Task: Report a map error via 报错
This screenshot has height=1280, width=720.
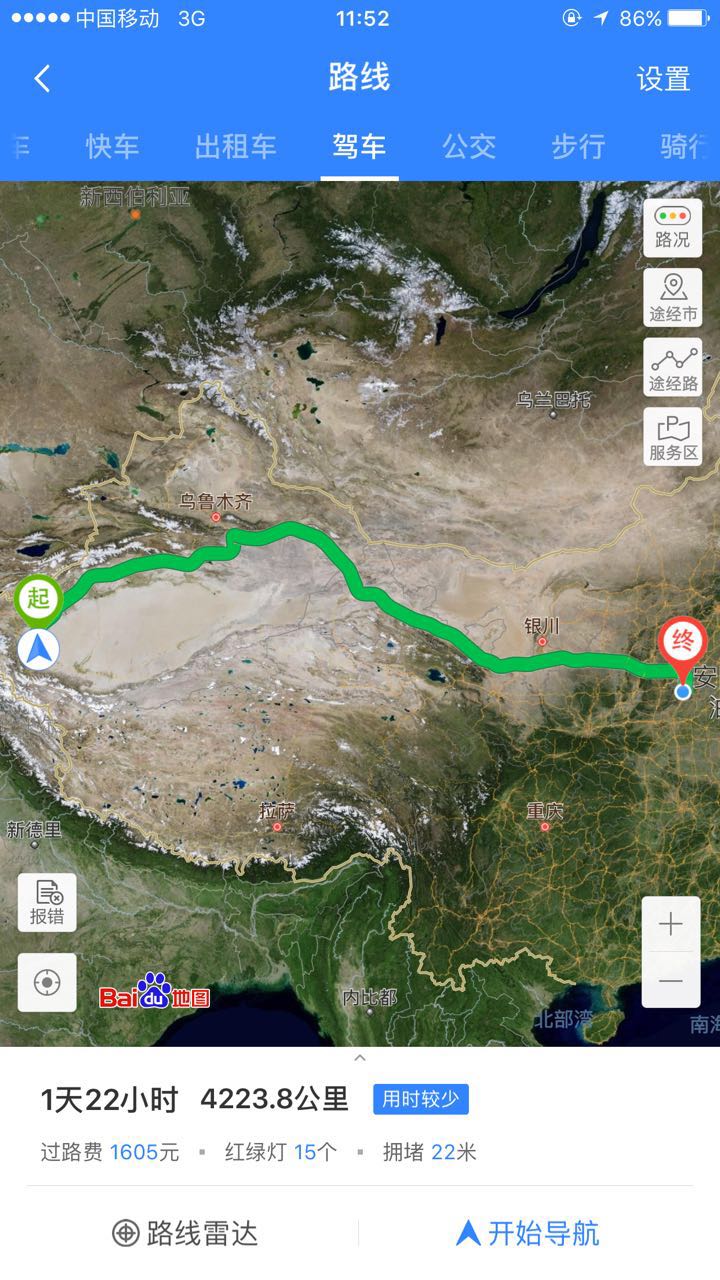Action: tap(47, 902)
